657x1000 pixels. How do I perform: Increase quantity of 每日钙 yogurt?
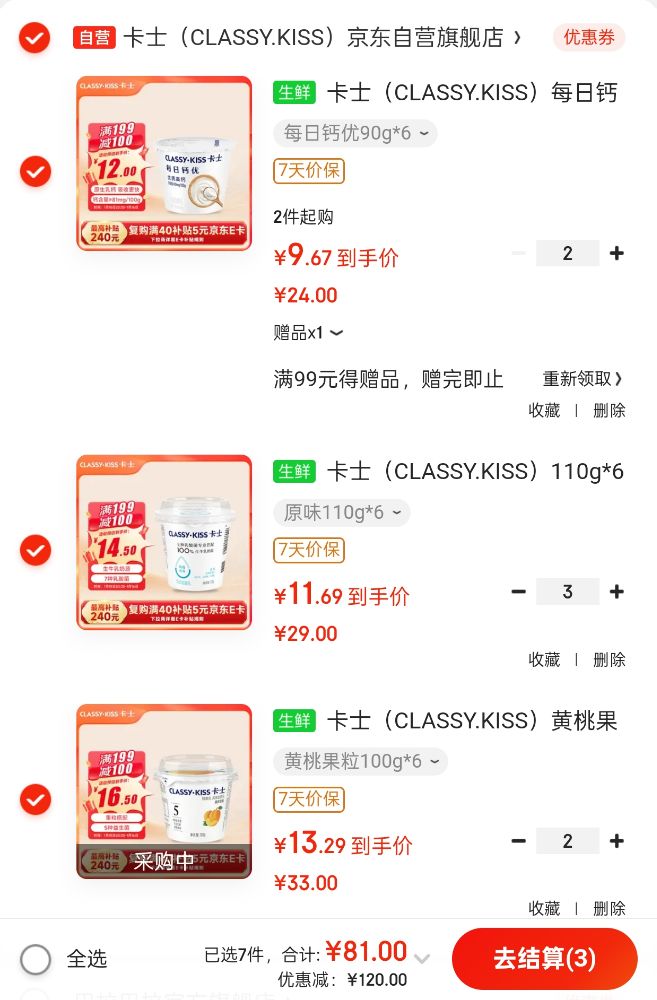(616, 253)
